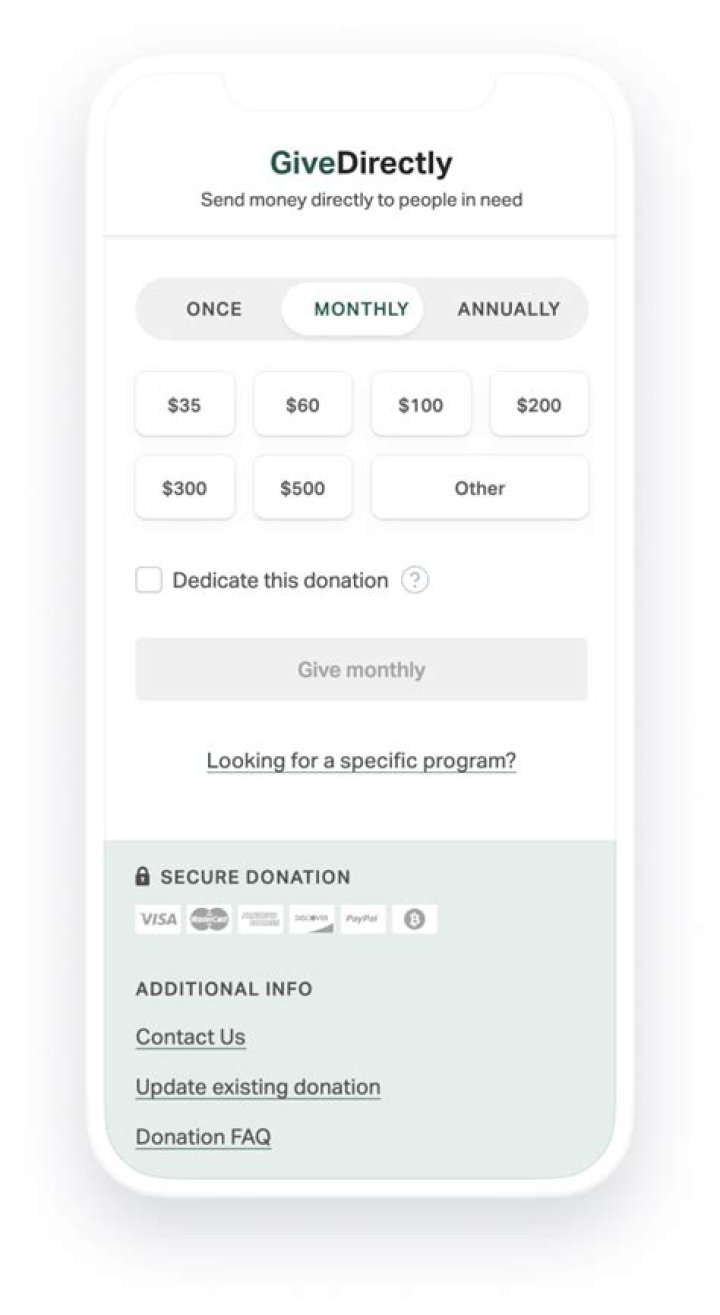
Task: Click the Visa payment icon
Action: (157, 918)
